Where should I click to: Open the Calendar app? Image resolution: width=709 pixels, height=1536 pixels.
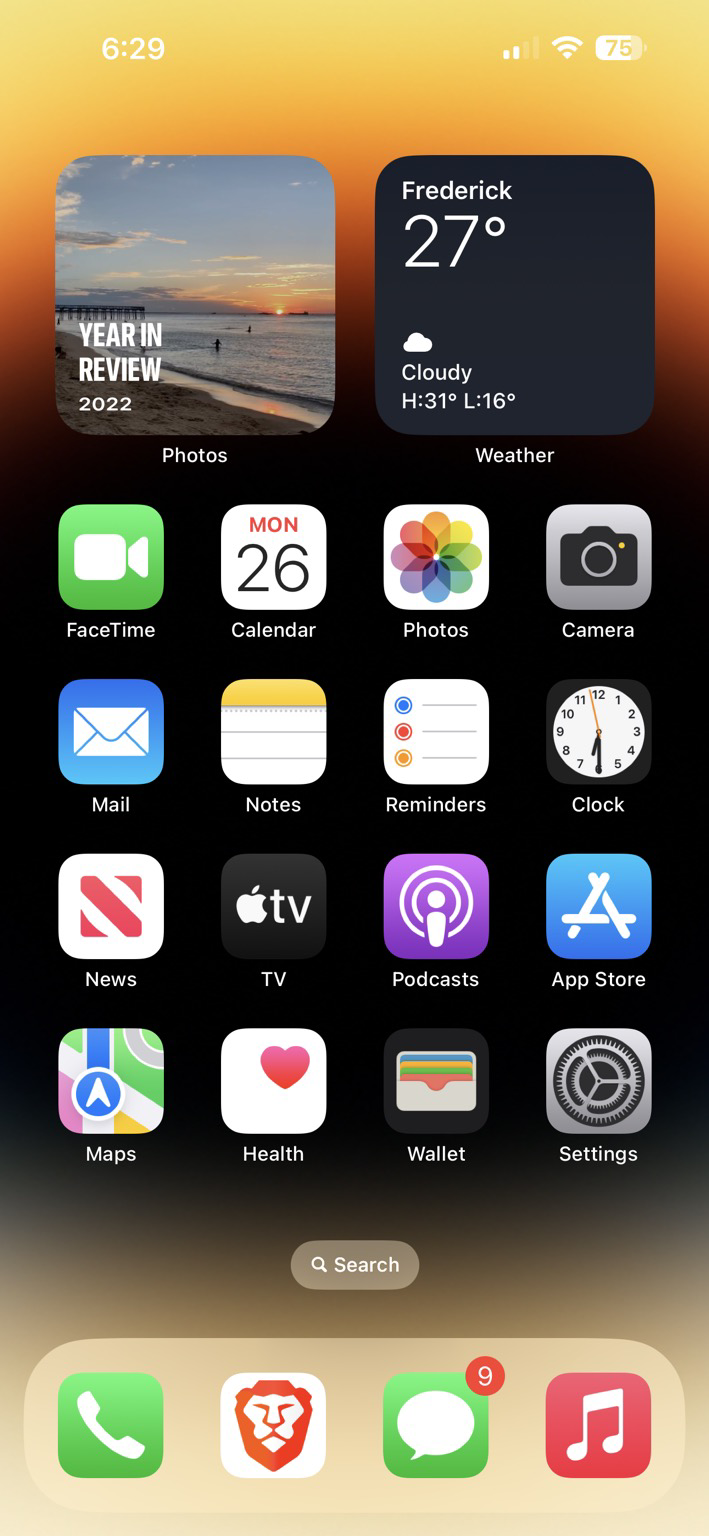coord(273,557)
